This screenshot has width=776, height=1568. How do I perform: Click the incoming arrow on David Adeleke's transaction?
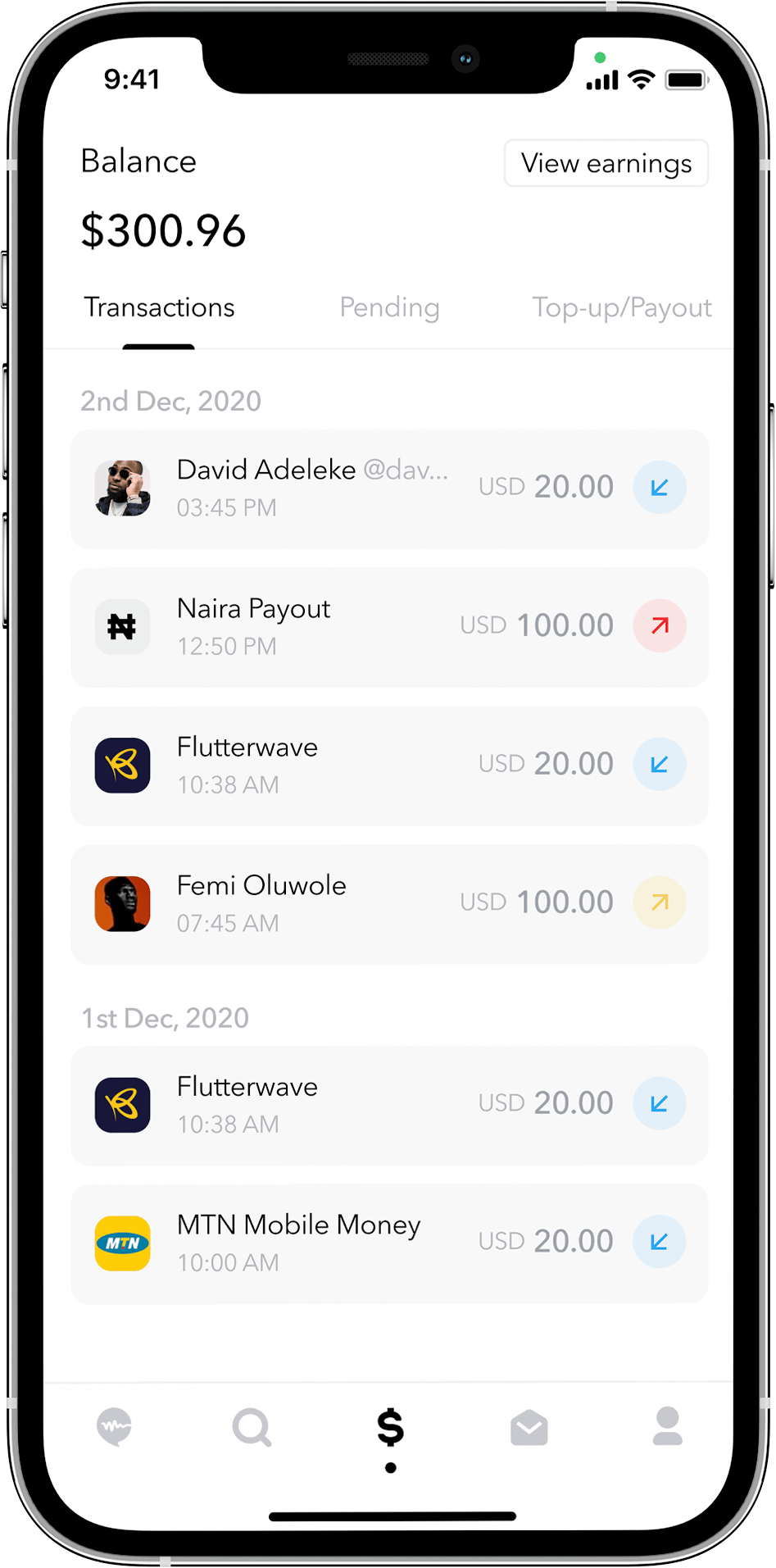[x=660, y=487]
